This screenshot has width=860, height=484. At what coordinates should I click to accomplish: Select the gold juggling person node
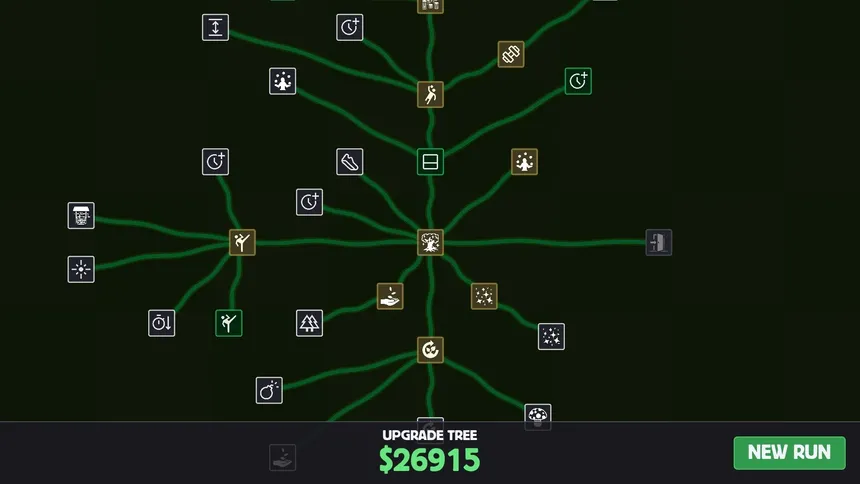click(x=524, y=162)
